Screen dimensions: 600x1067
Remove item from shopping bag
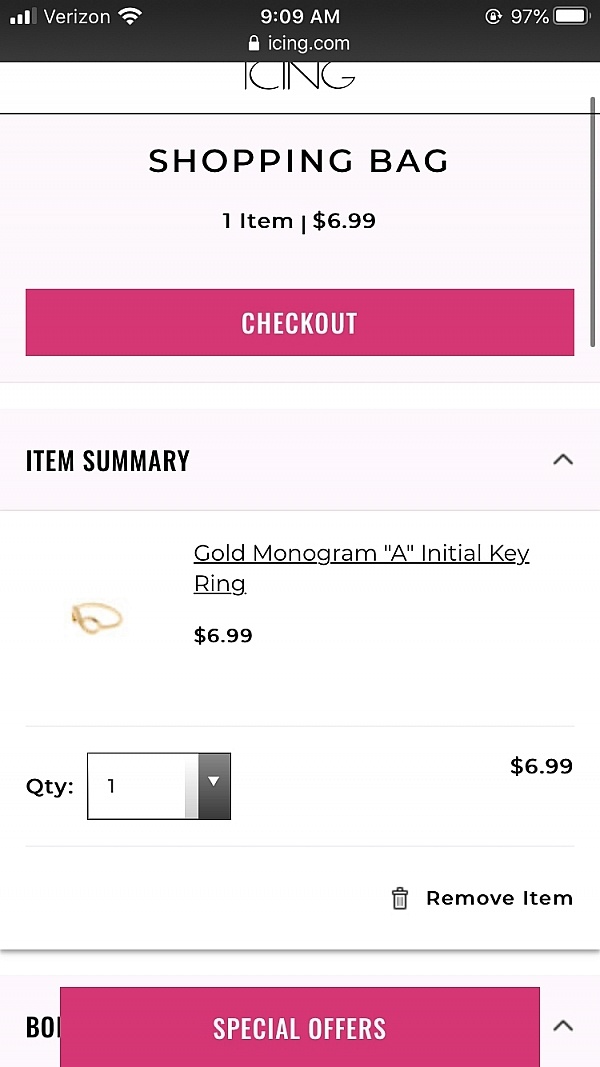[482, 898]
